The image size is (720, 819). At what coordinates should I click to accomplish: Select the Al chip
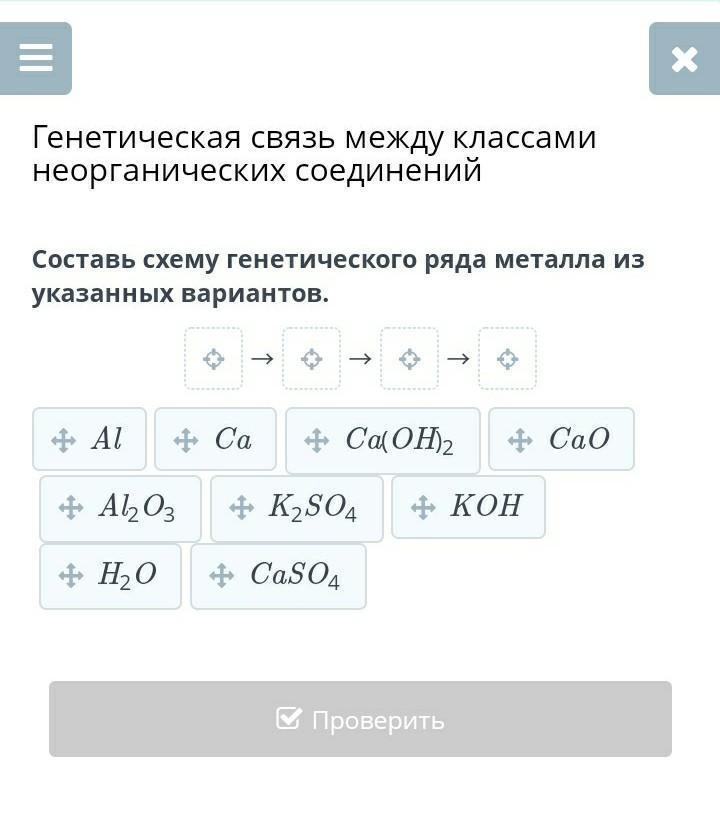click(89, 439)
